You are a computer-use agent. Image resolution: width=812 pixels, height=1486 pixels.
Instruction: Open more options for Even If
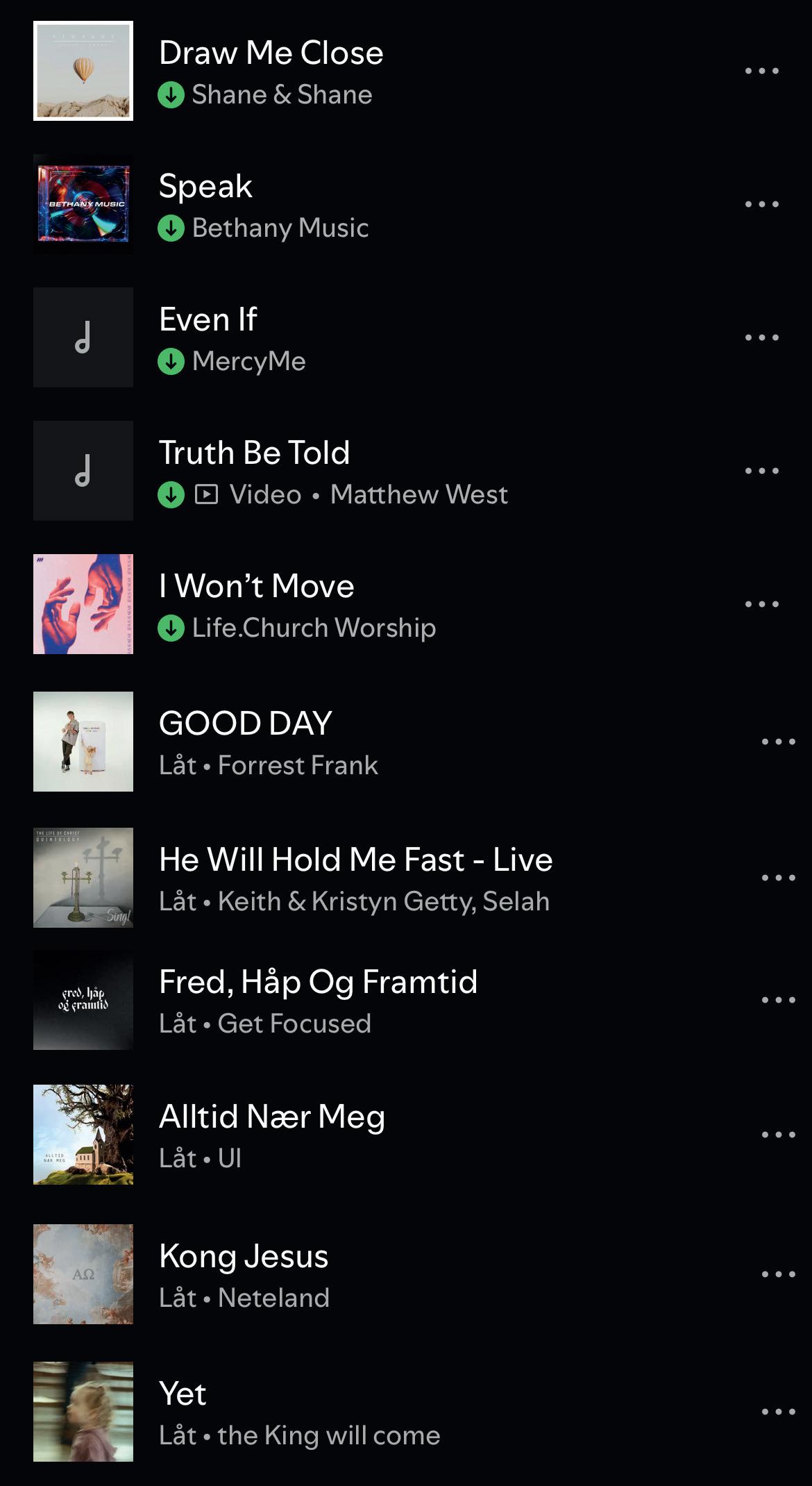761,337
